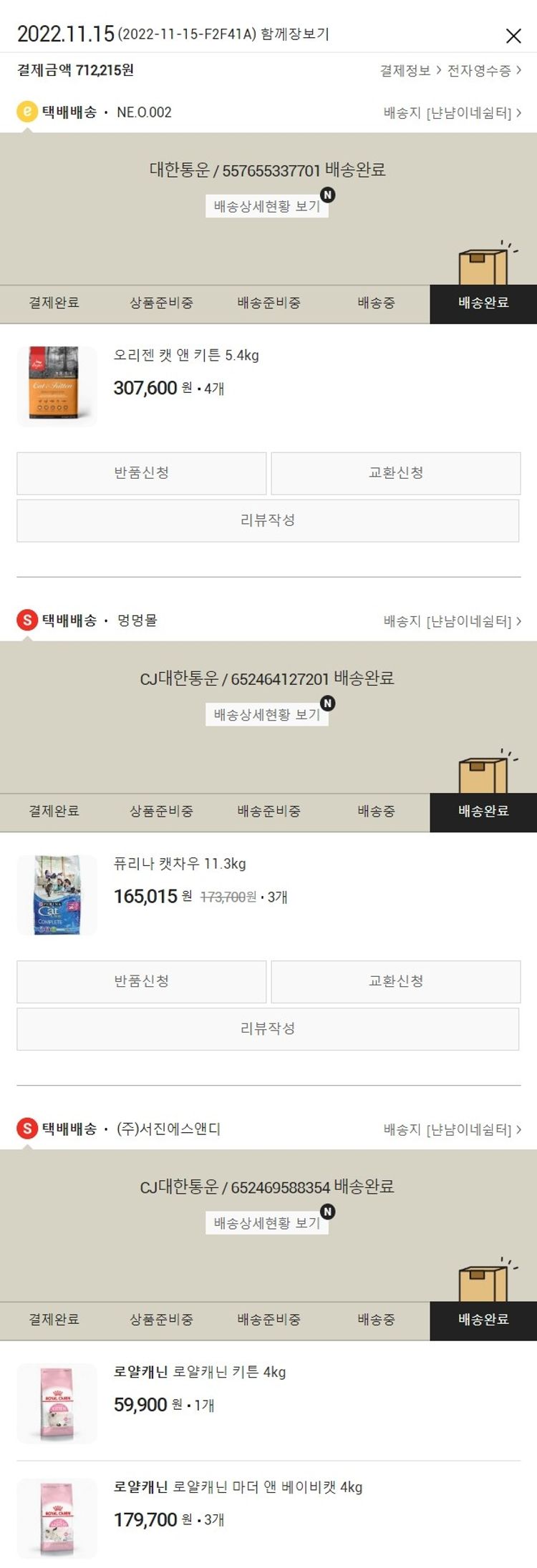View delivery details for tracking 652464127201

pos(267,714)
